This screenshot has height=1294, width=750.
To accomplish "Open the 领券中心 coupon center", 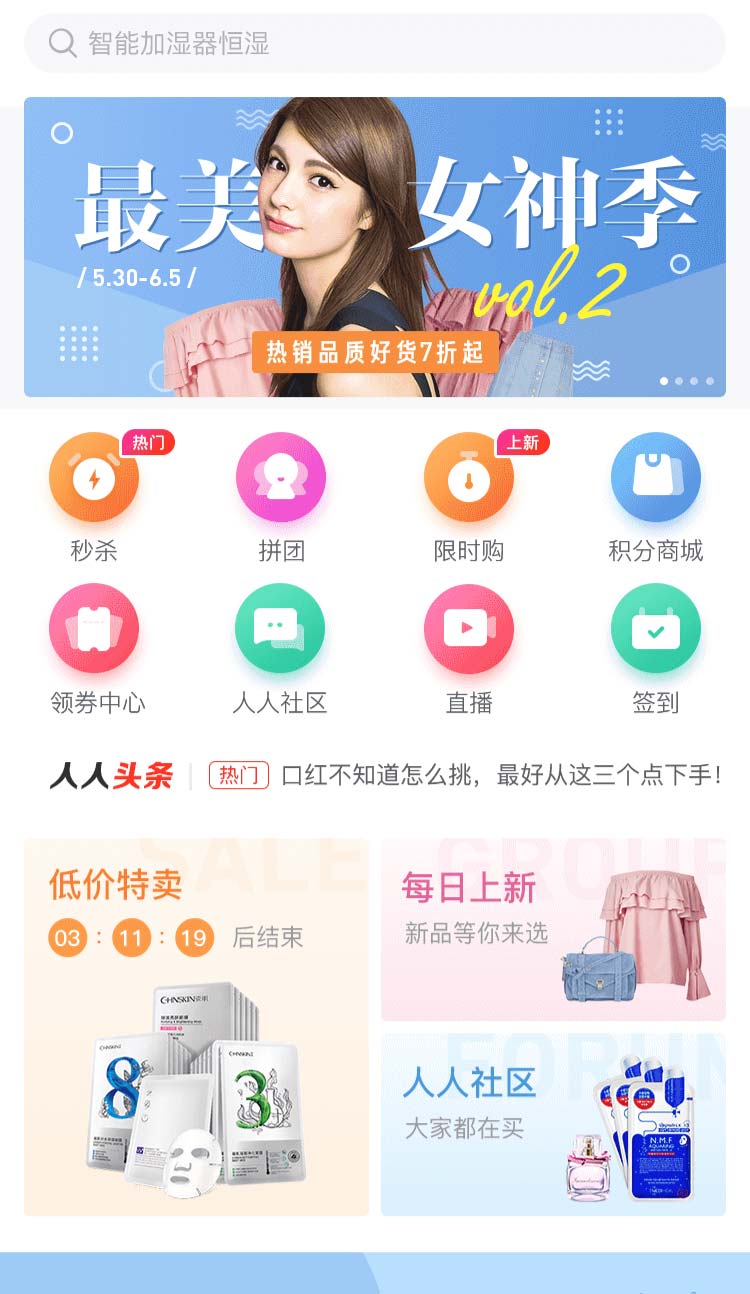I will [x=95, y=629].
